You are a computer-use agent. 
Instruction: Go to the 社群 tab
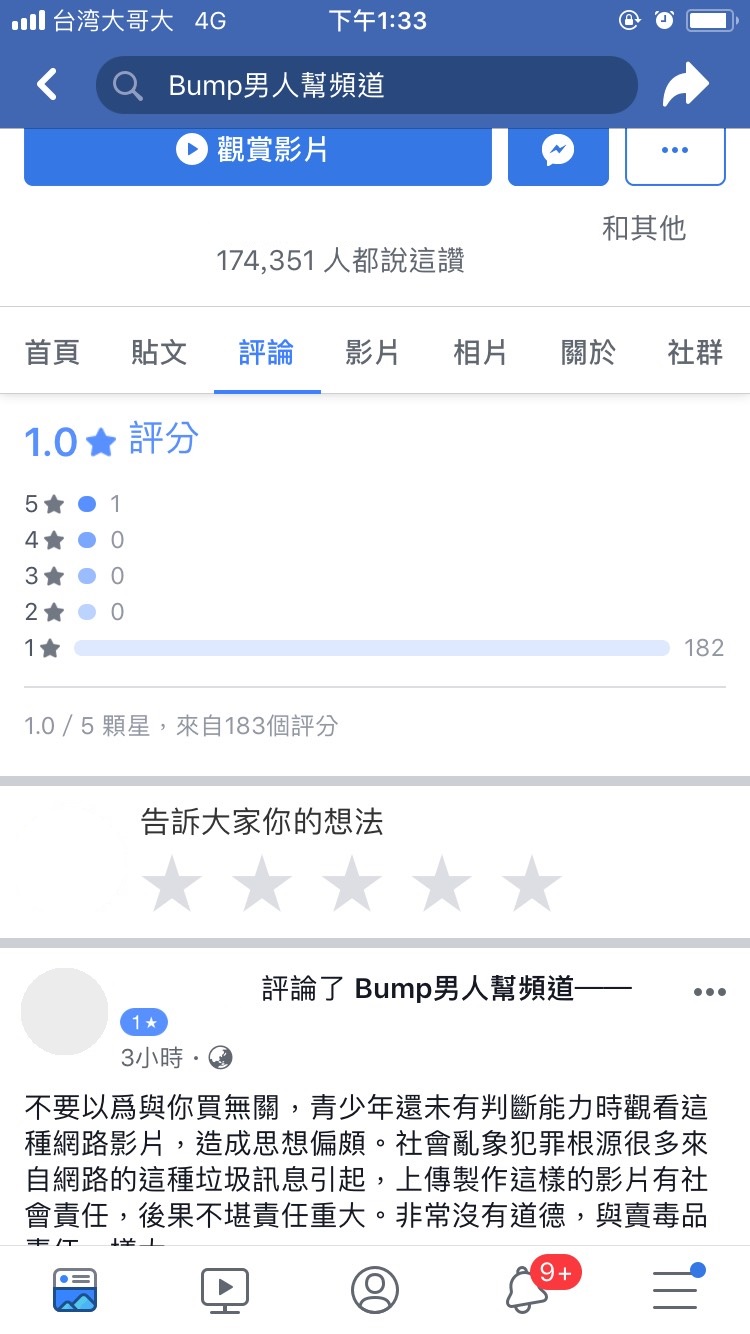click(695, 352)
